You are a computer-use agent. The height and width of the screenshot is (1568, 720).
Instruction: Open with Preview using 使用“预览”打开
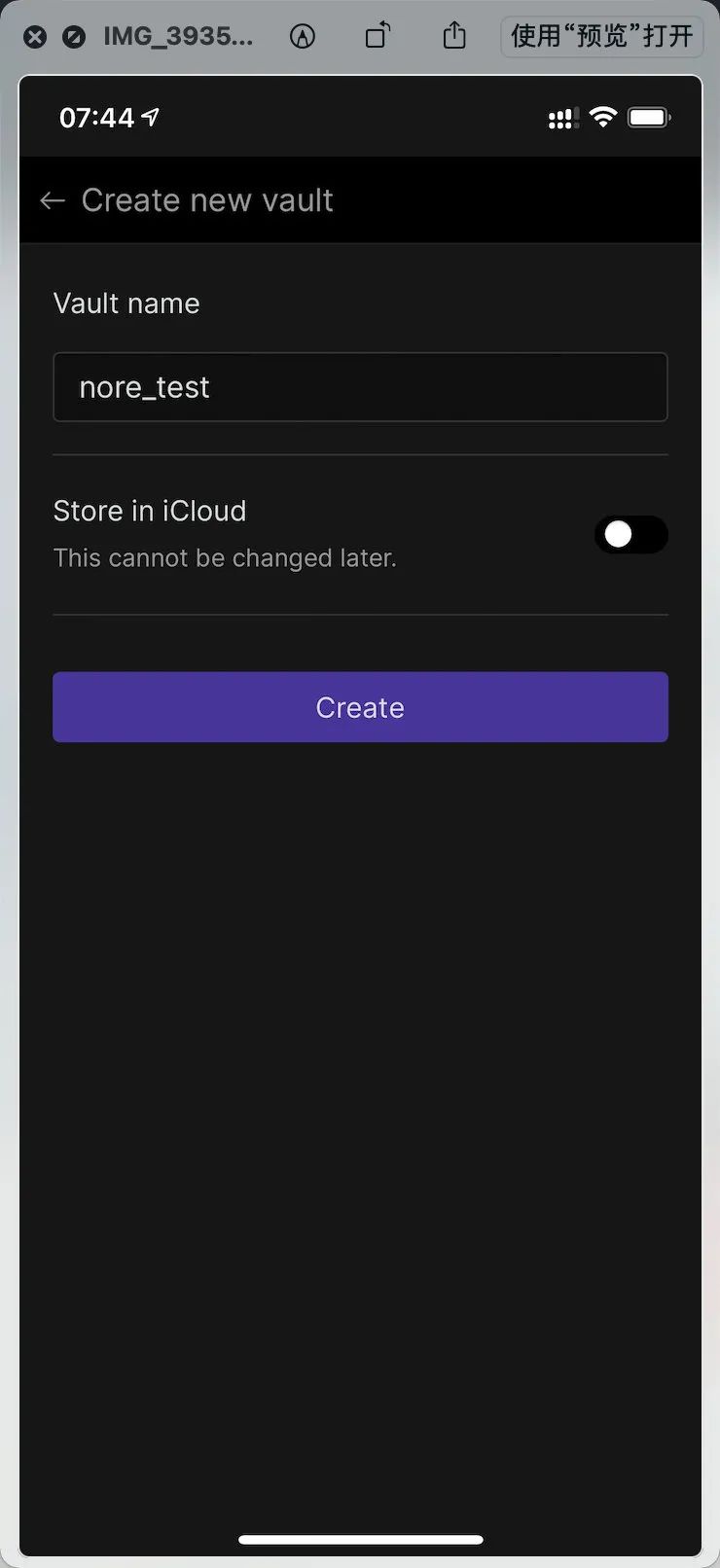(x=601, y=37)
